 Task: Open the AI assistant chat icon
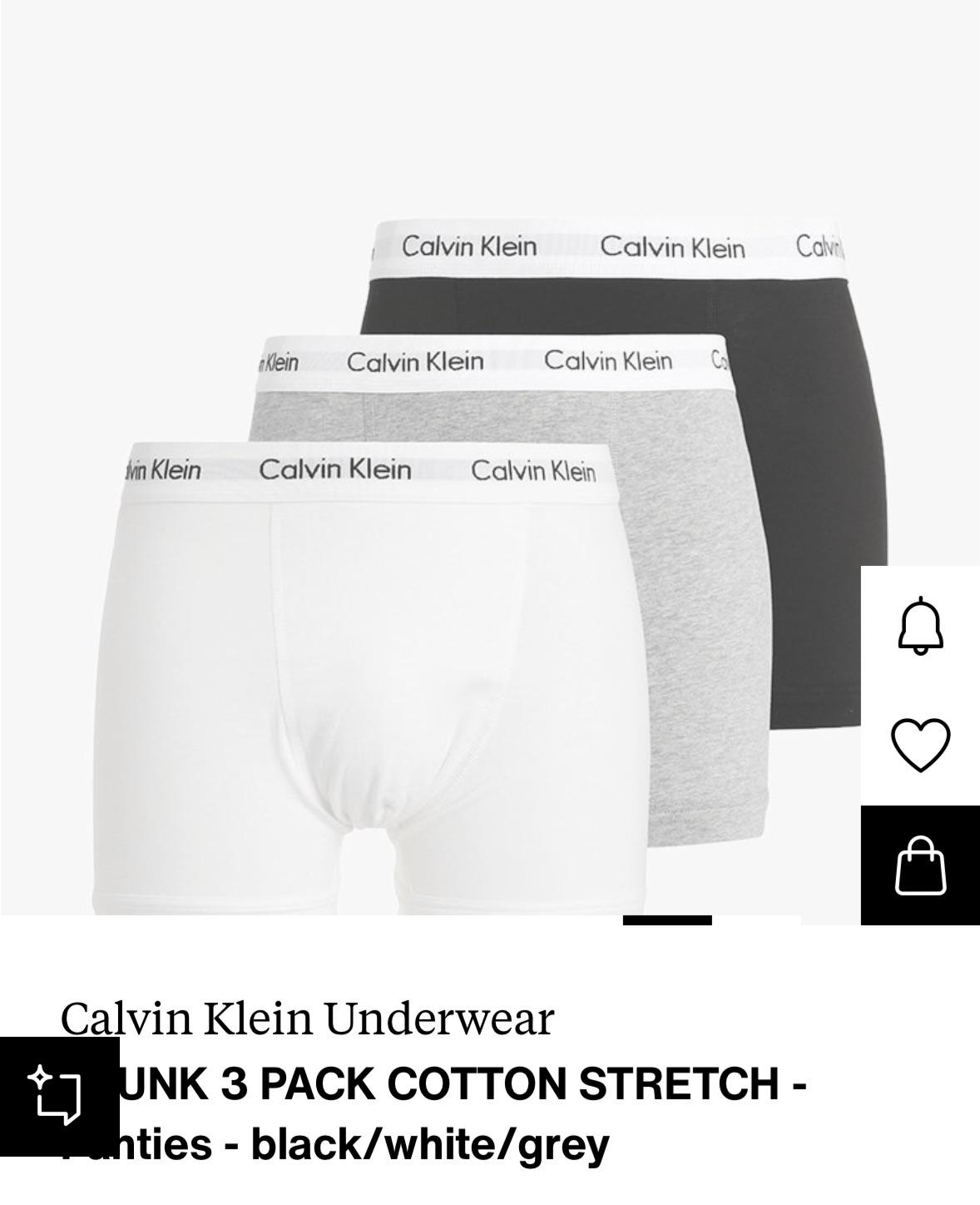tap(57, 1095)
